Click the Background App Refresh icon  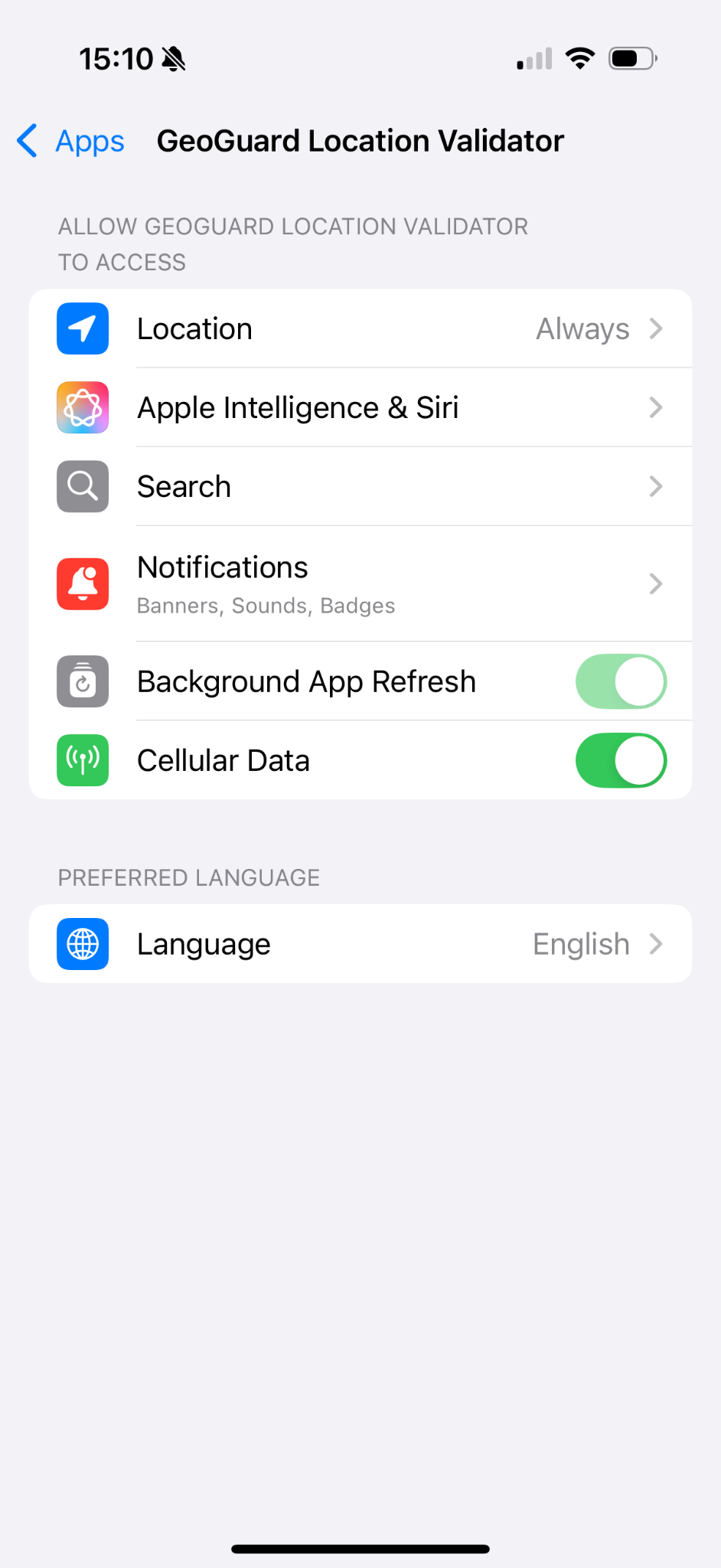[82, 681]
